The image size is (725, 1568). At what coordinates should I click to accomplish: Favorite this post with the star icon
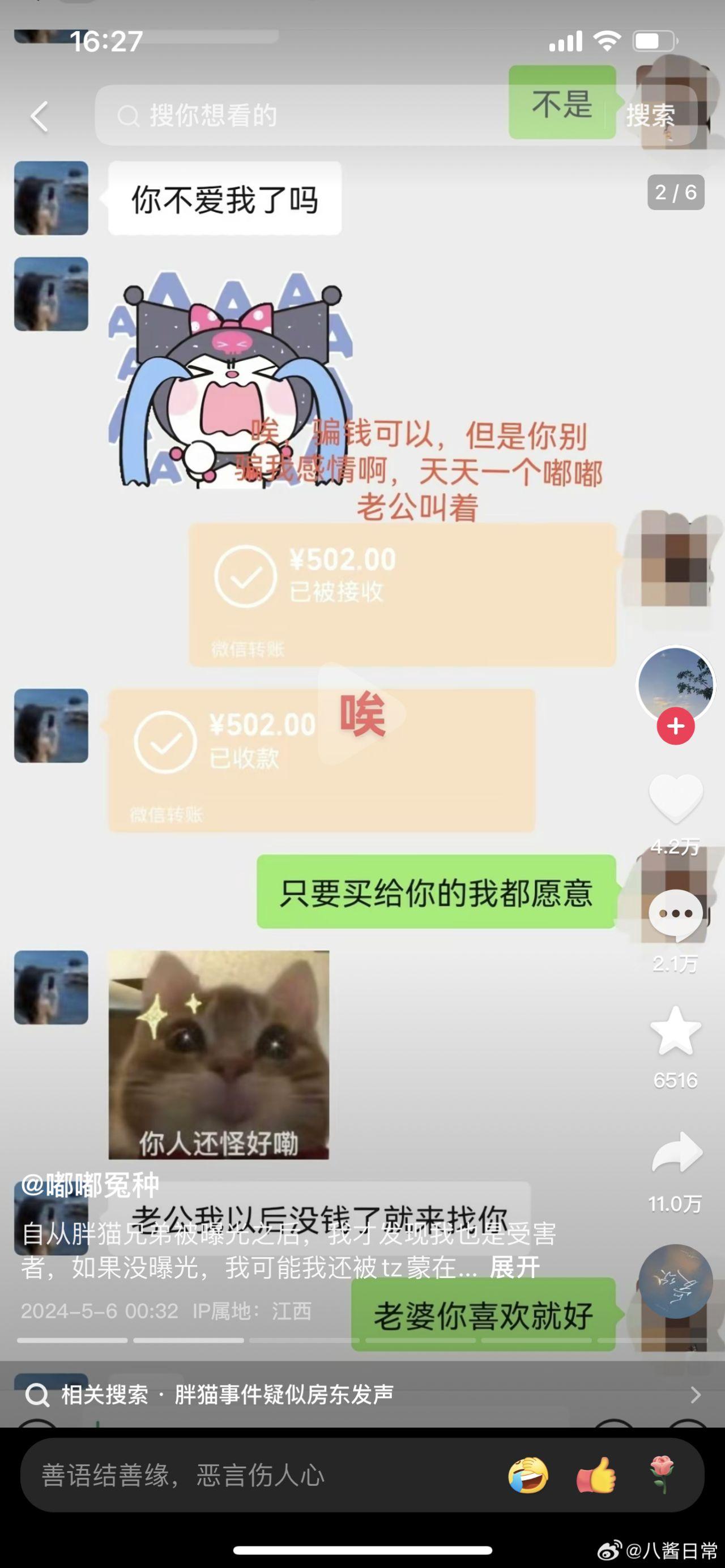point(675,1031)
